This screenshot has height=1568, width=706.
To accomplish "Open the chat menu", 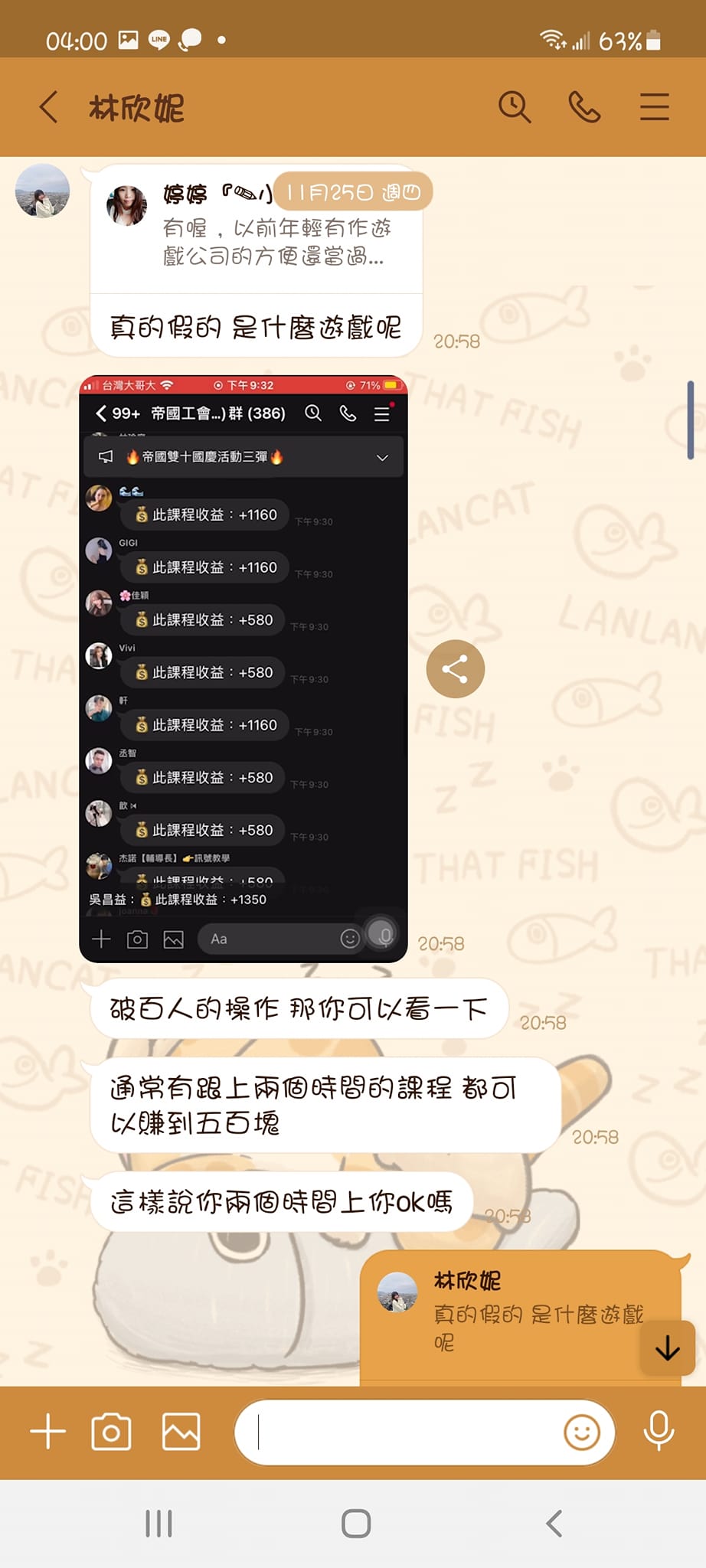I will click(654, 107).
